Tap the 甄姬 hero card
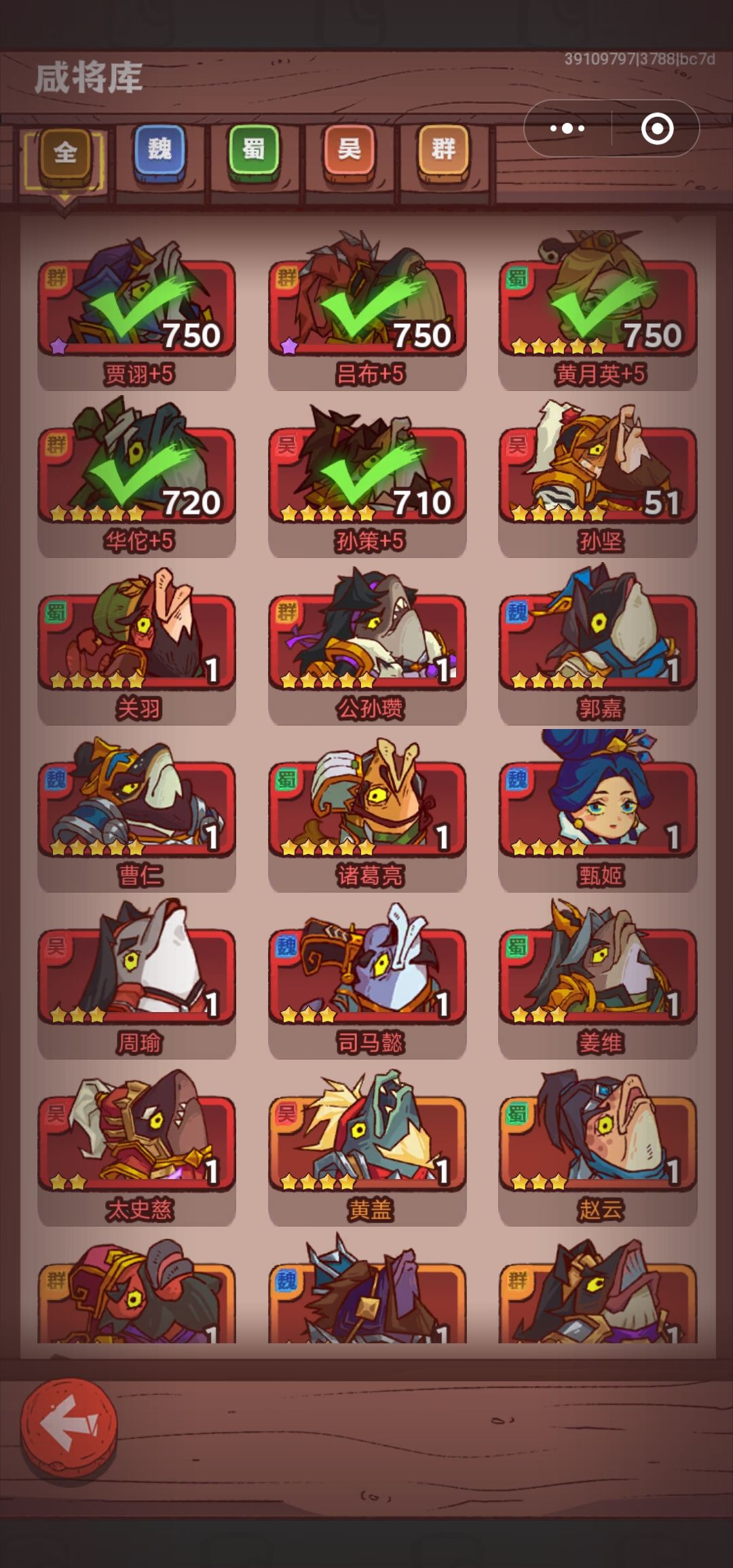Screen dimensions: 733x1568 pyautogui.click(x=598, y=815)
